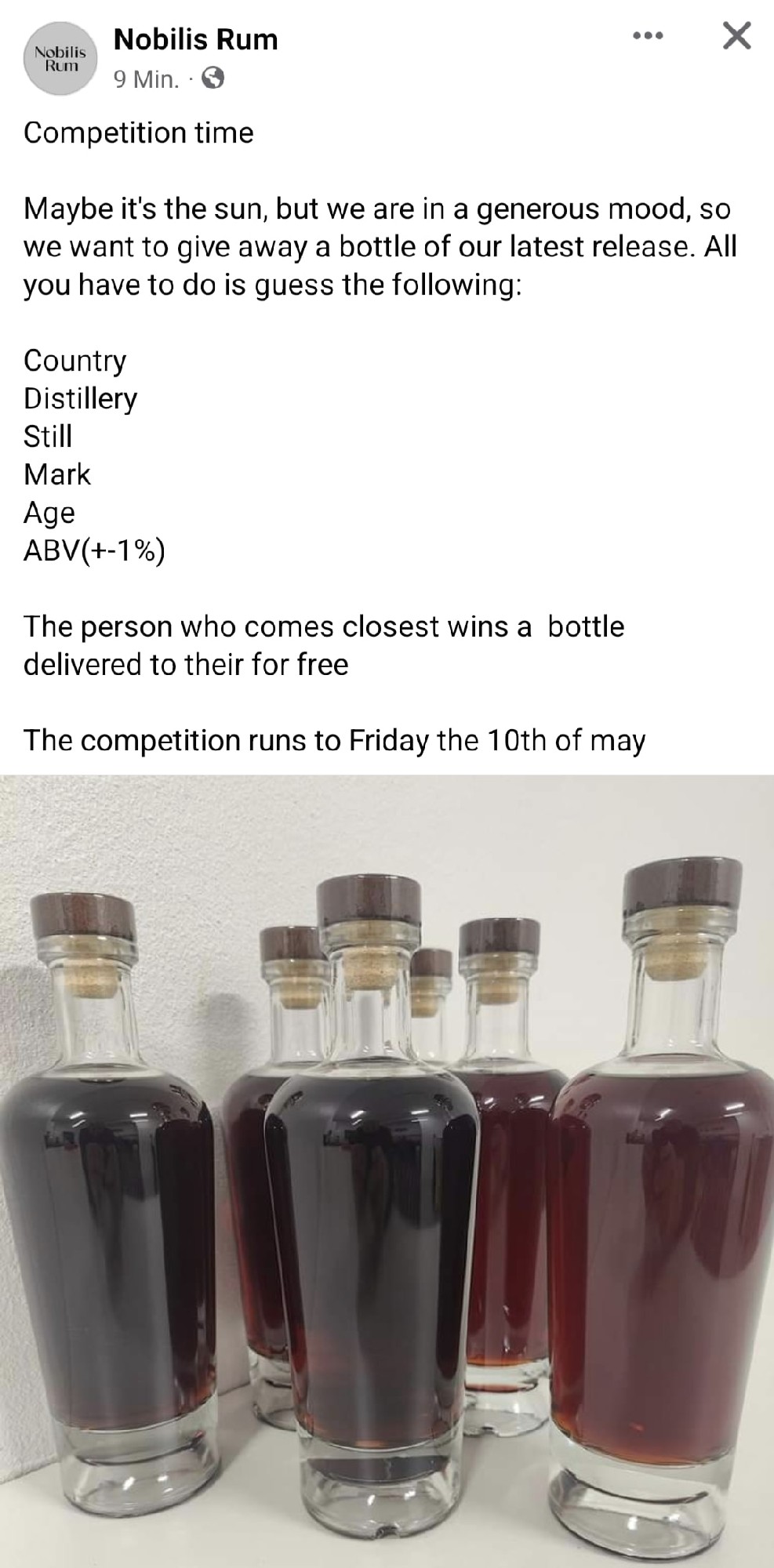
Task: Tap the Nobilis Rum page name
Action: click(x=196, y=39)
